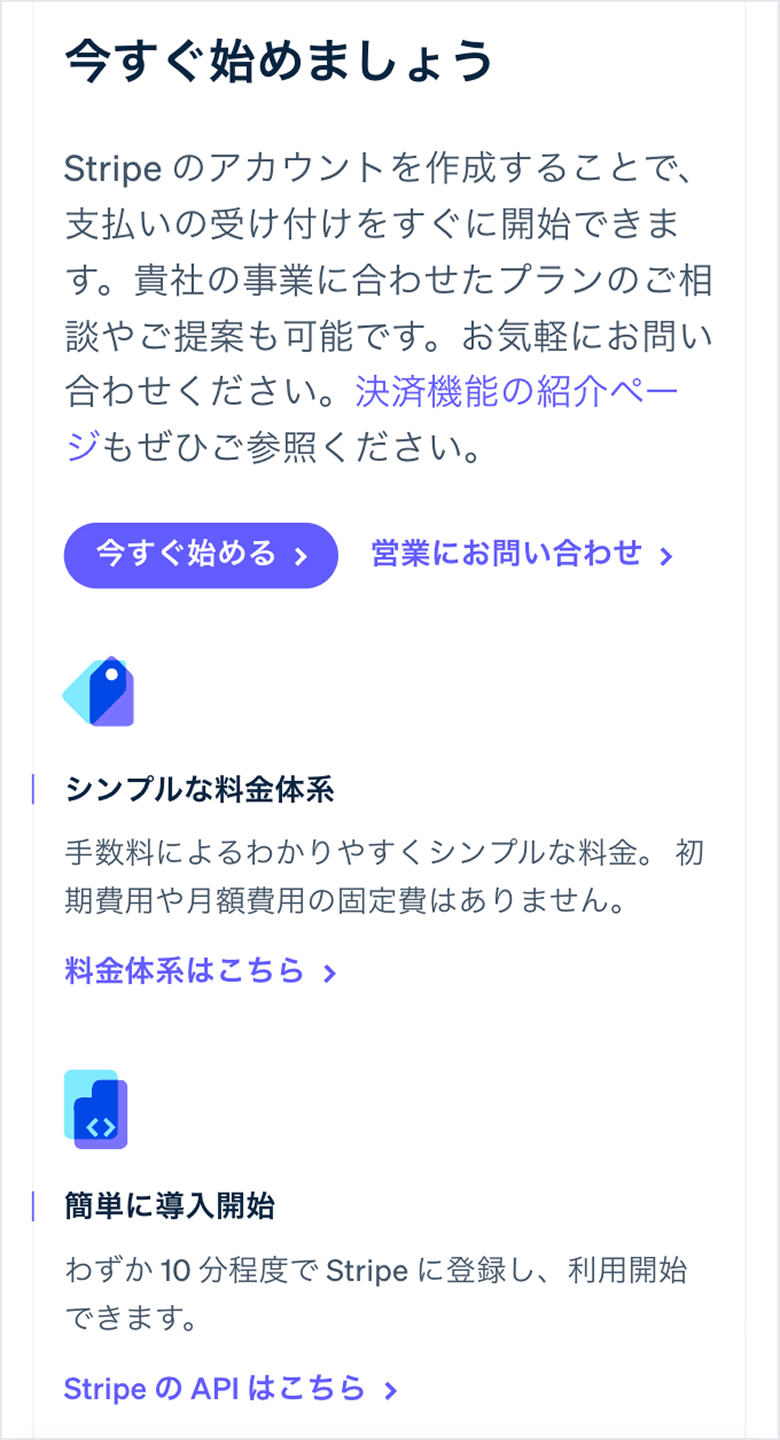This screenshot has width=780, height=1440.
Task: Select the シンプルな料金体系 section title
Action: click(x=200, y=789)
